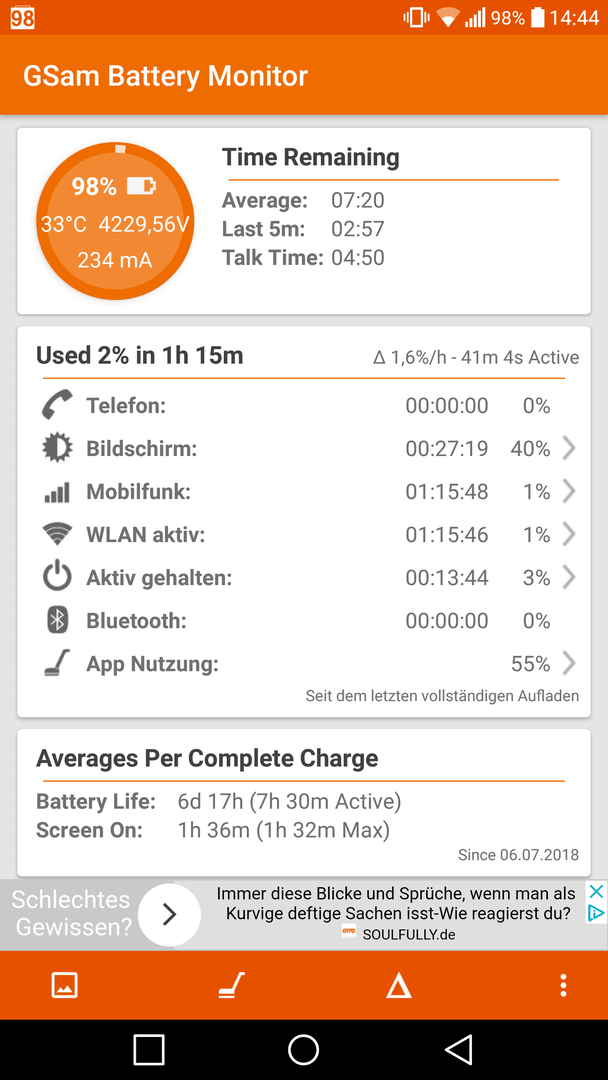
Task: Open the Mobilfunk usage details
Action: click(304, 492)
